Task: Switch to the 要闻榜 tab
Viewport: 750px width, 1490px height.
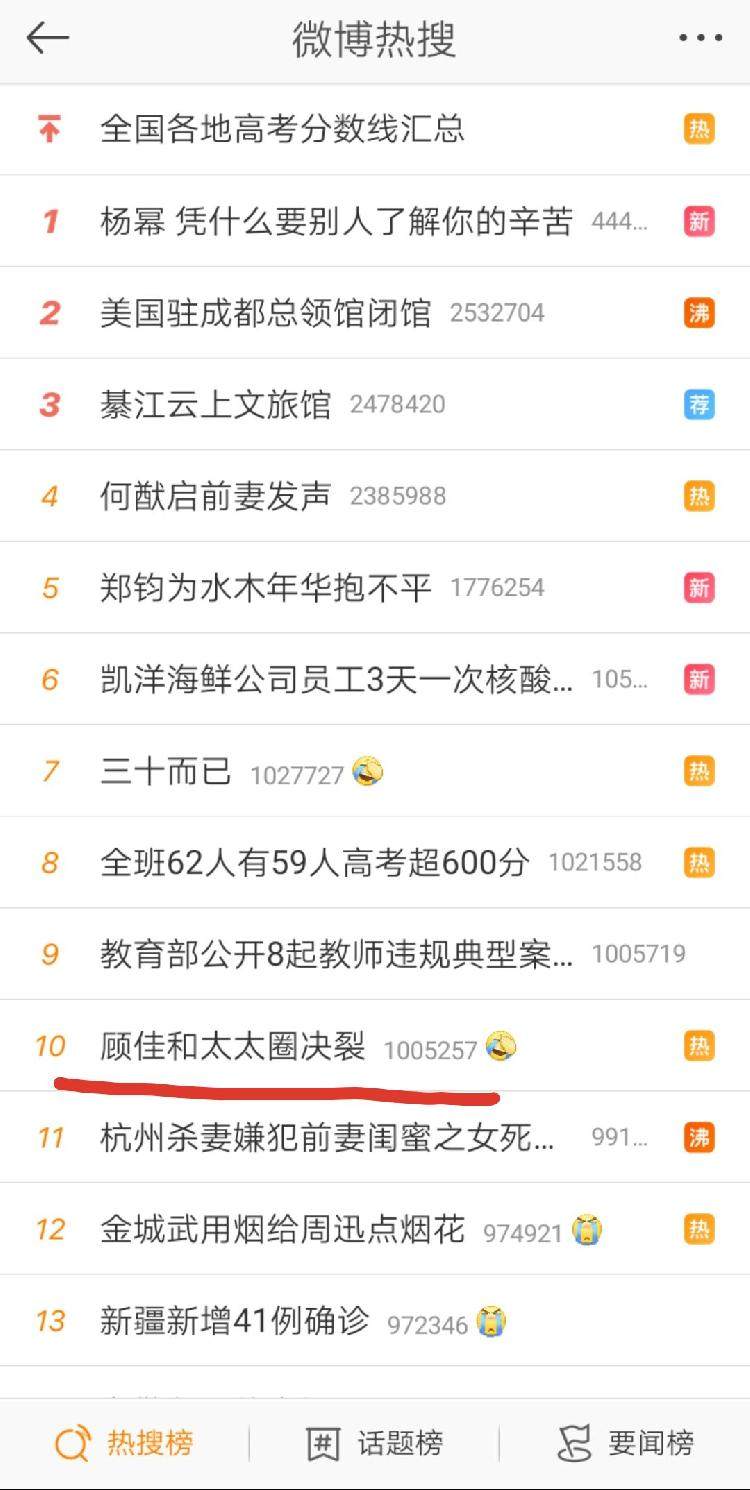Action: (625, 1443)
